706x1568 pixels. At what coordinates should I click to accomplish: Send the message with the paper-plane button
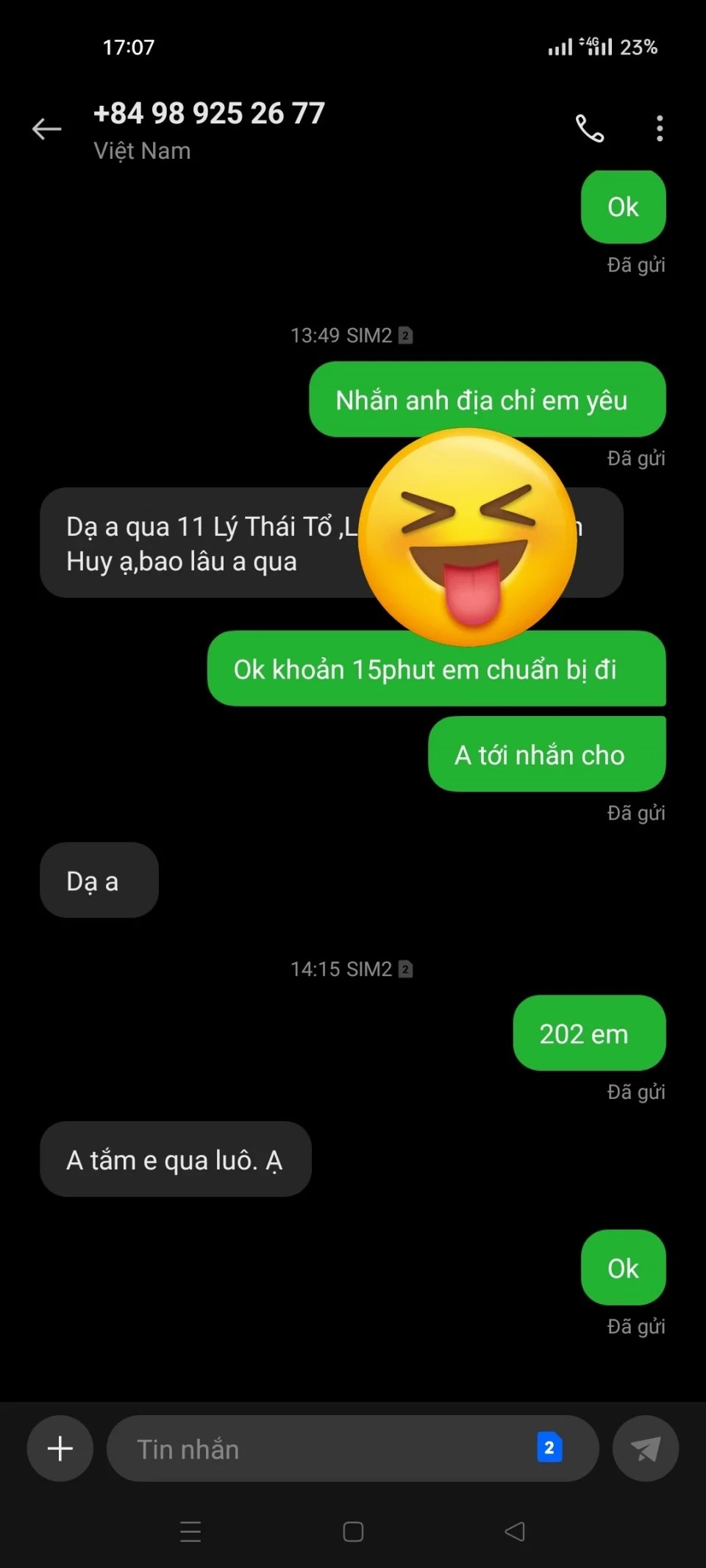coord(645,1448)
